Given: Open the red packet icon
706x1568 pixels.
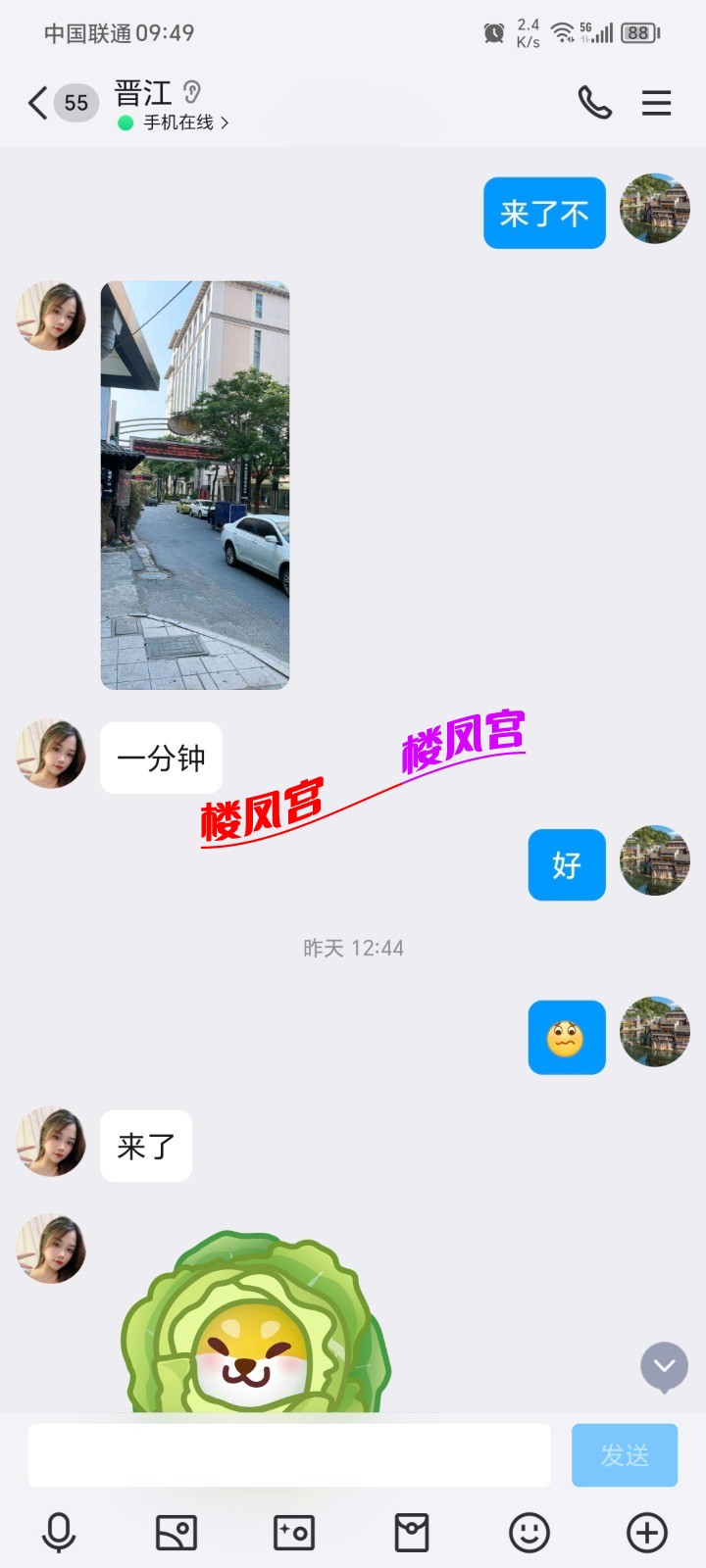Looking at the screenshot, I should tap(412, 1535).
